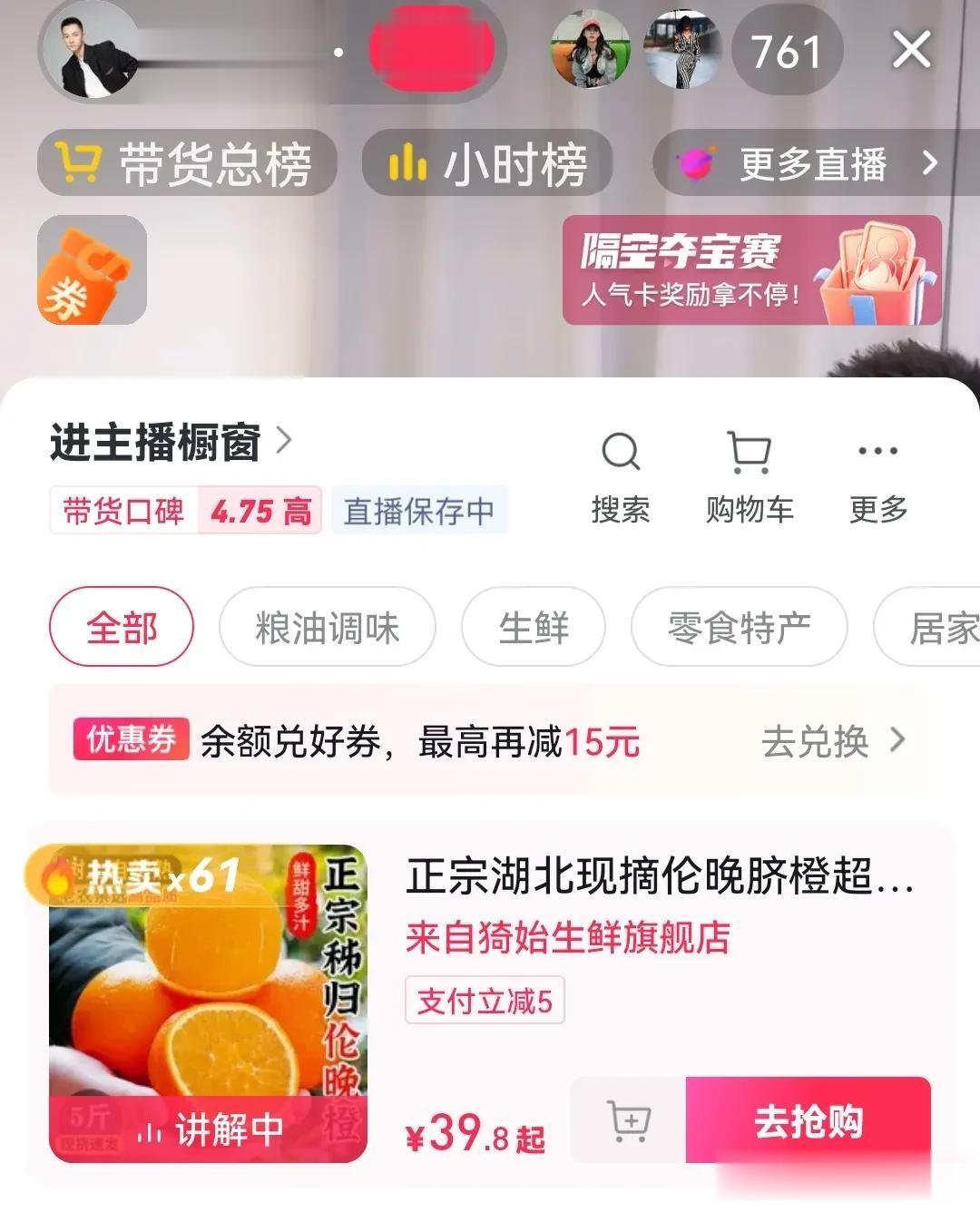Tap 去抢购 for the navel oranges
The image size is (980, 1212).
click(x=808, y=1121)
